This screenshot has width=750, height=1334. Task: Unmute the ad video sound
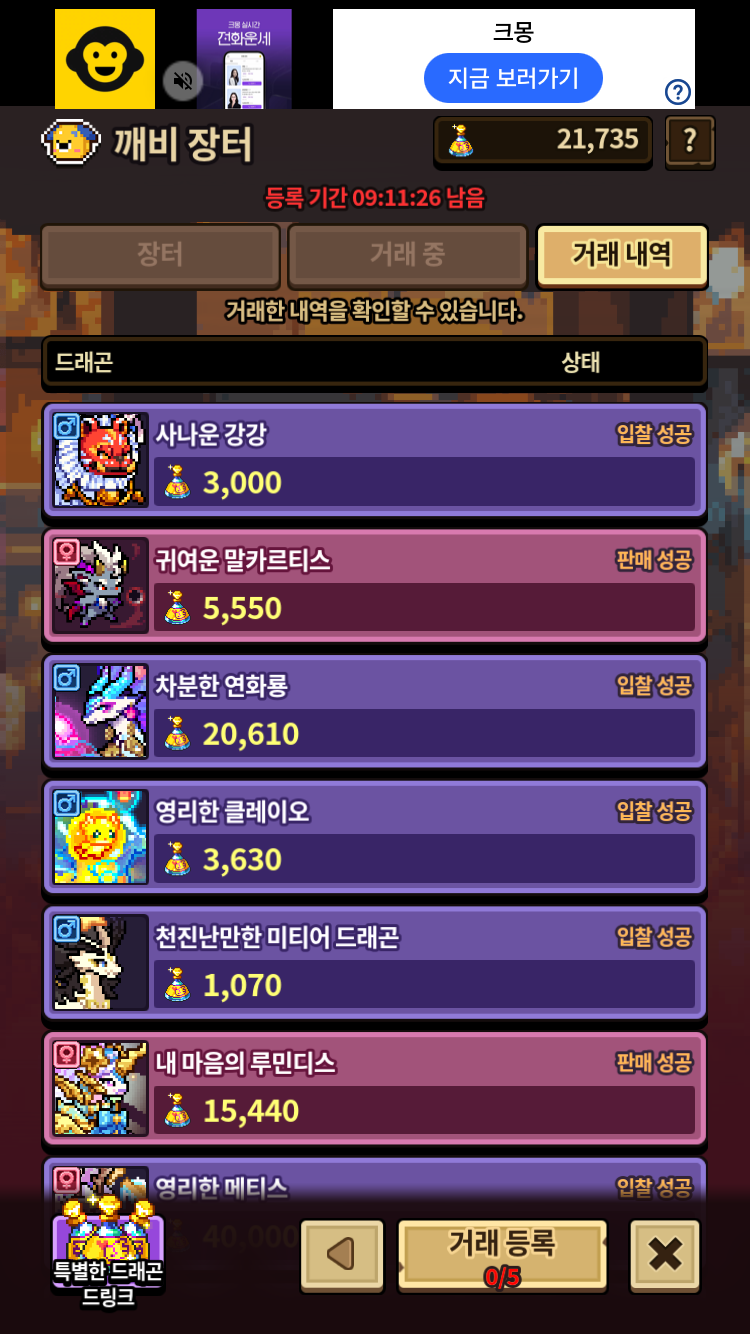tap(183, 81)
